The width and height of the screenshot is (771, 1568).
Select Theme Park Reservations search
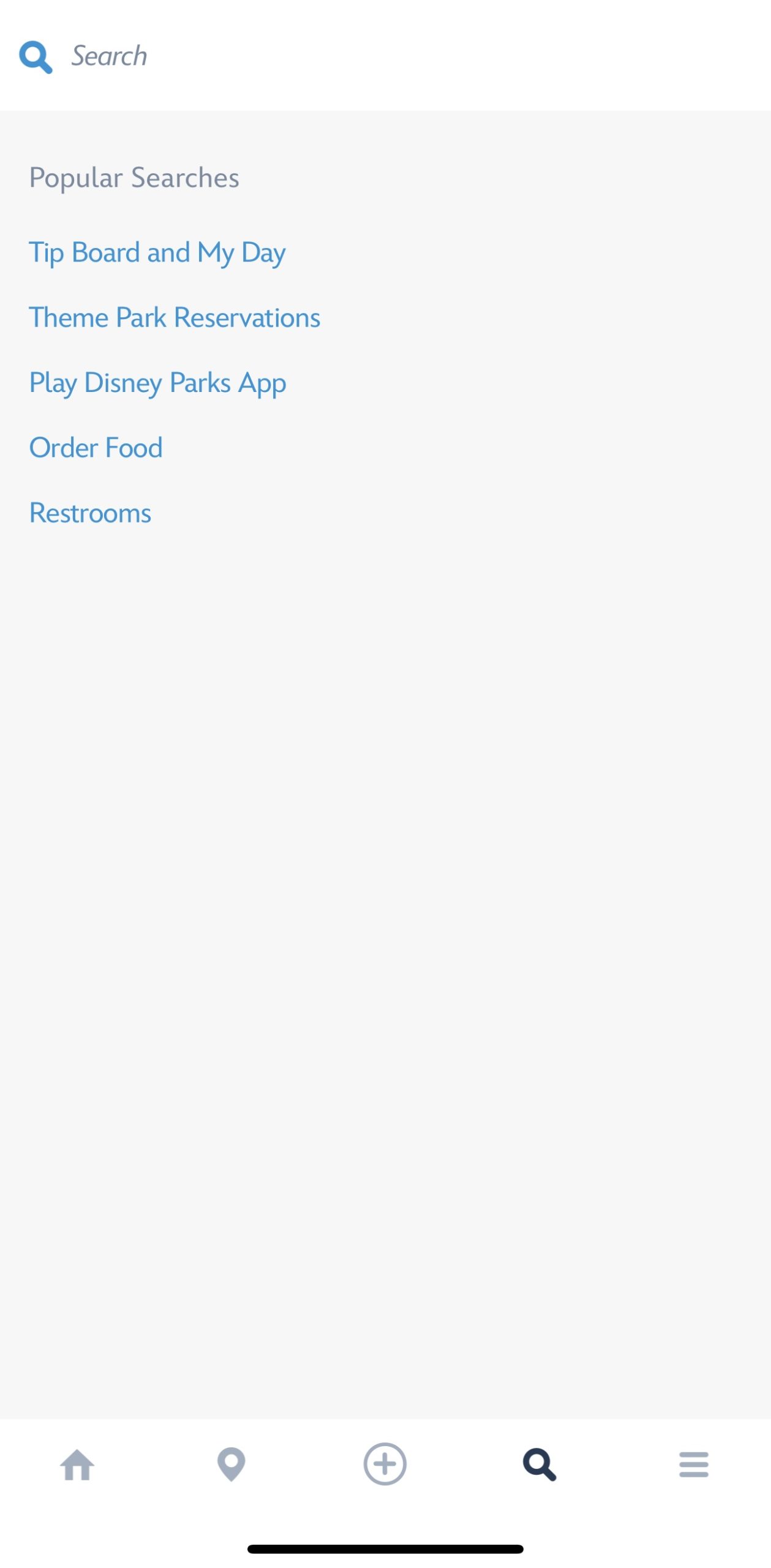175,318
